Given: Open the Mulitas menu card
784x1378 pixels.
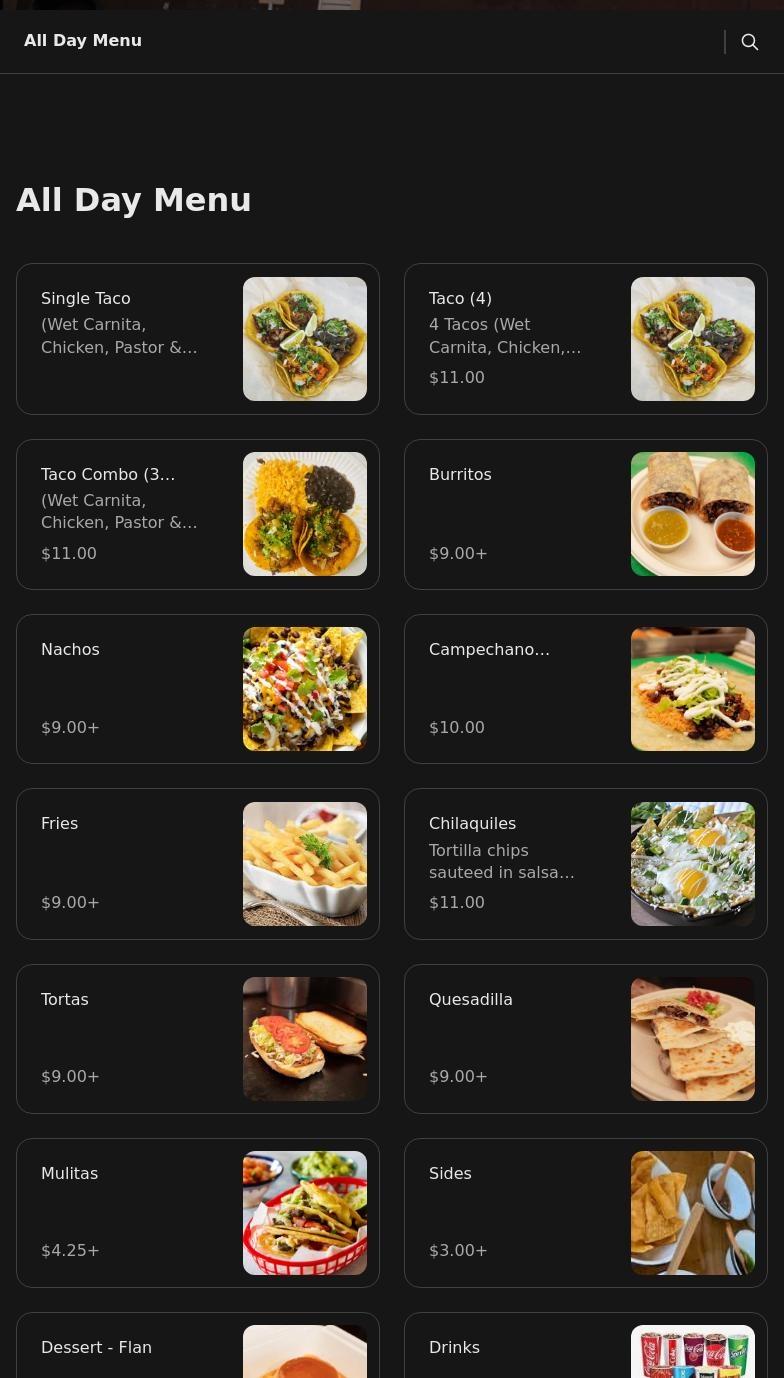Looking at the screenshot, I should click(x=198, y=1213).
